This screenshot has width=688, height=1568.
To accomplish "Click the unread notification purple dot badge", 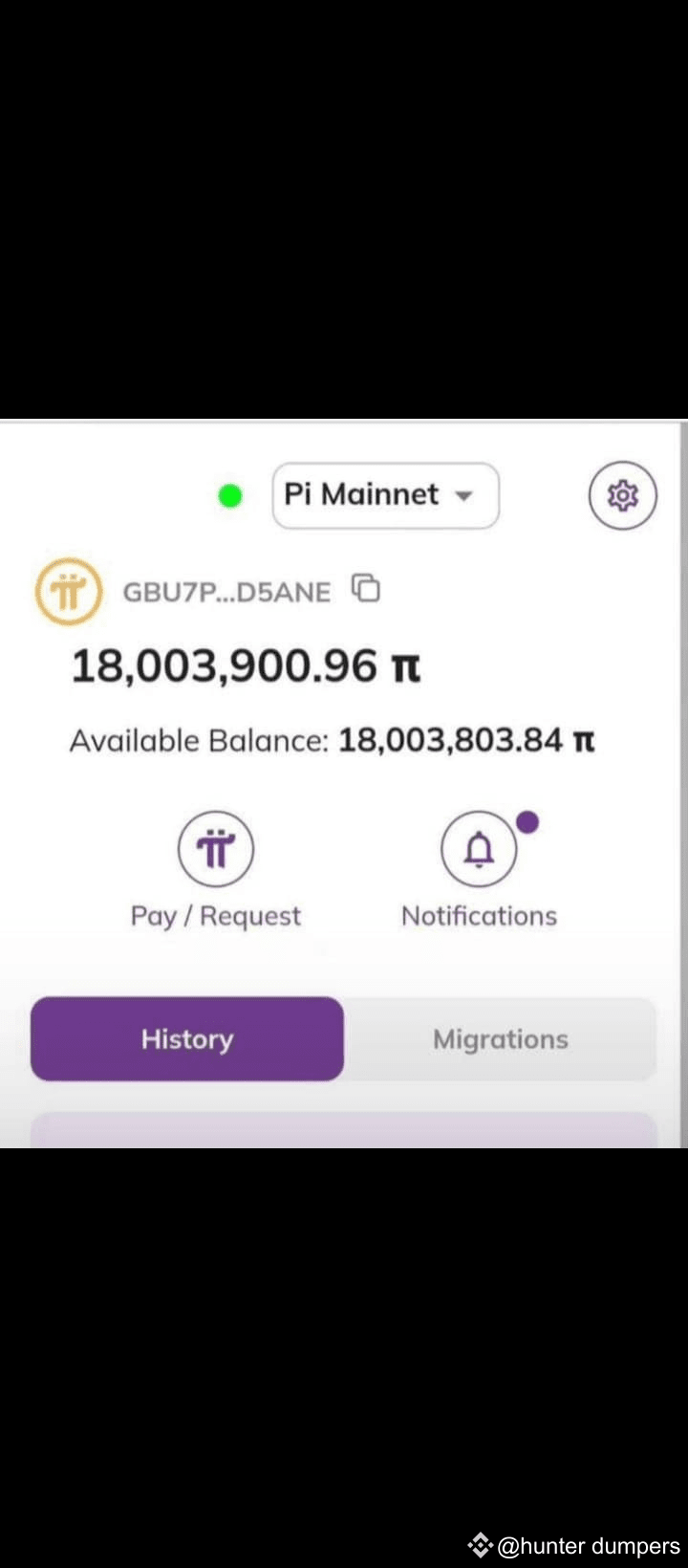I will tap(527, 819).
